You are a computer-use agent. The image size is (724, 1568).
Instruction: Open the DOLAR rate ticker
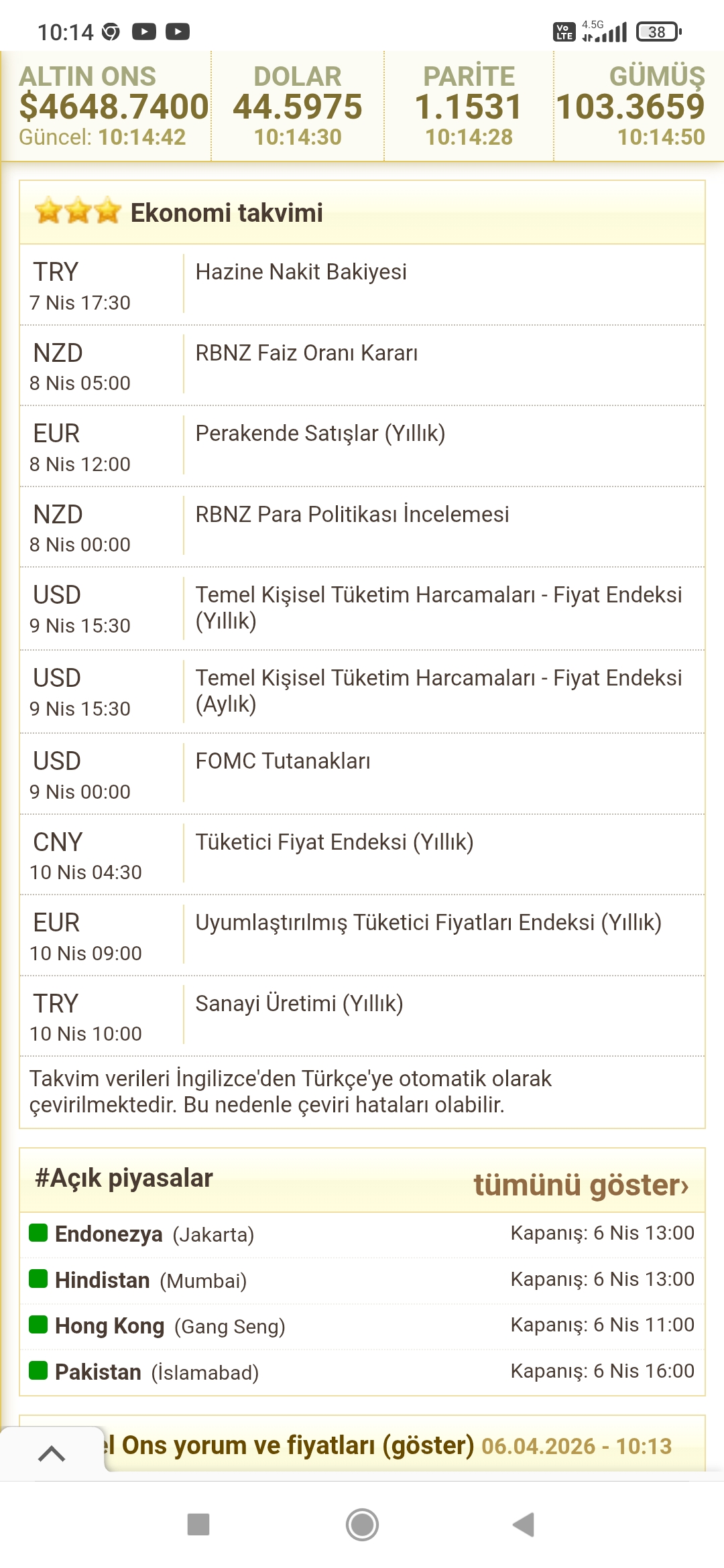[x=298, y=107]
